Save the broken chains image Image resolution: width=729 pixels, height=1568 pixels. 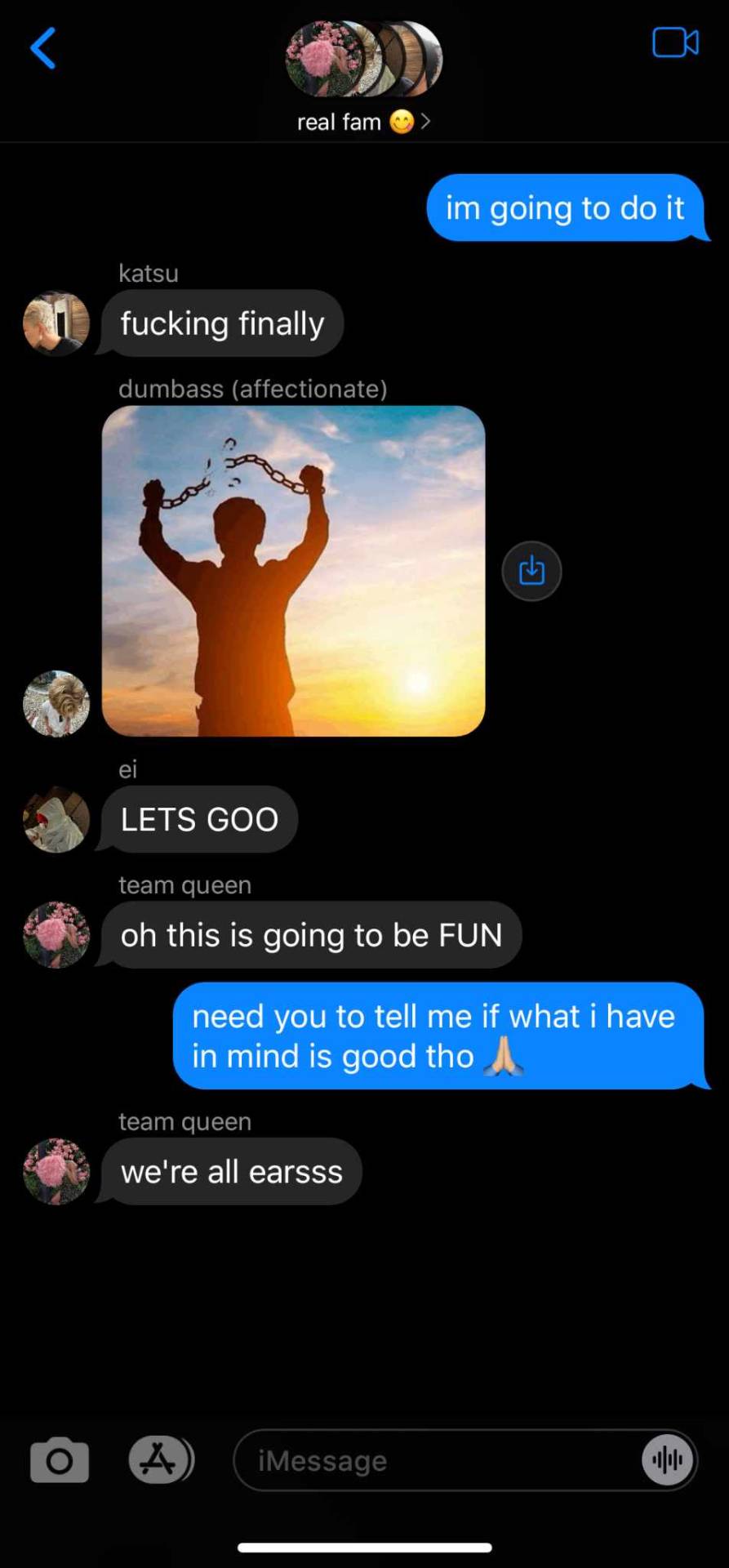point(531,571)
